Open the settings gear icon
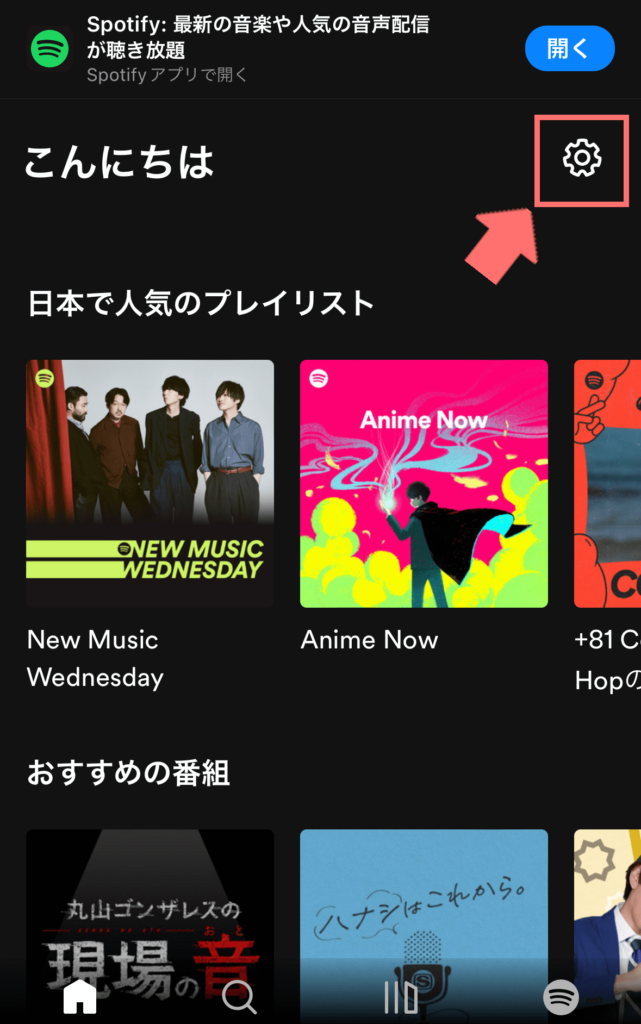The image size is (641, 1024). pyautogui.click(x=582, y=159)
